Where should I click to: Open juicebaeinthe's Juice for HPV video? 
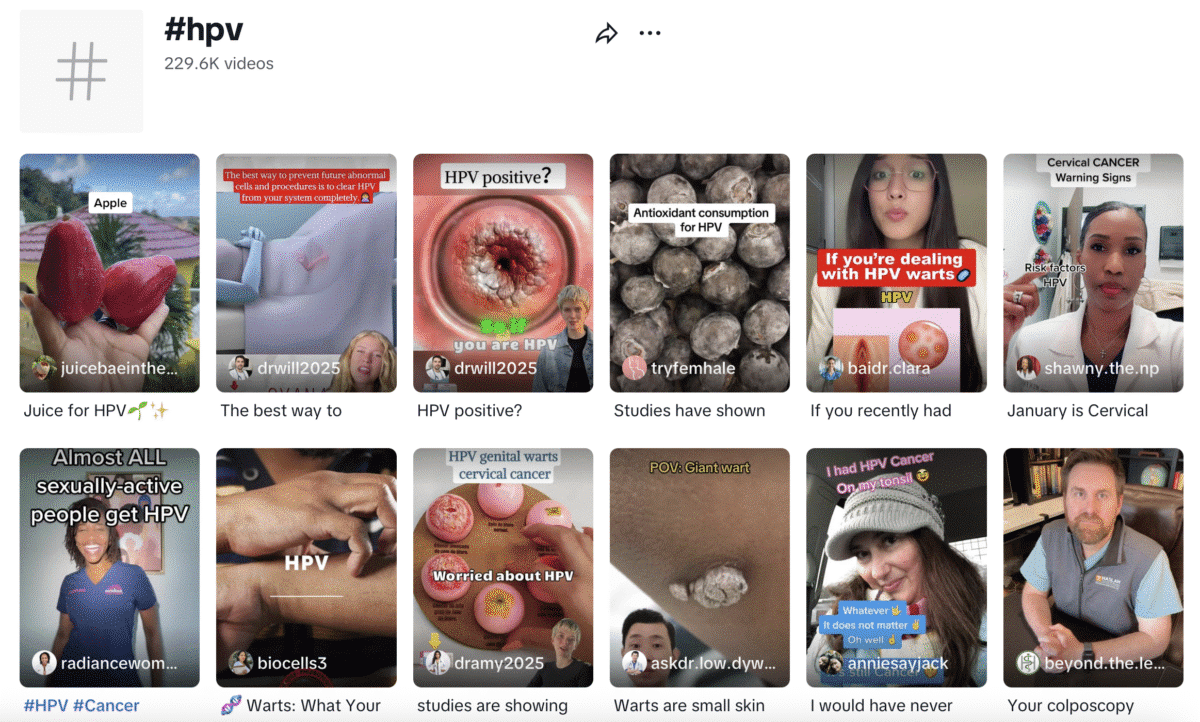tap(109, 272)
